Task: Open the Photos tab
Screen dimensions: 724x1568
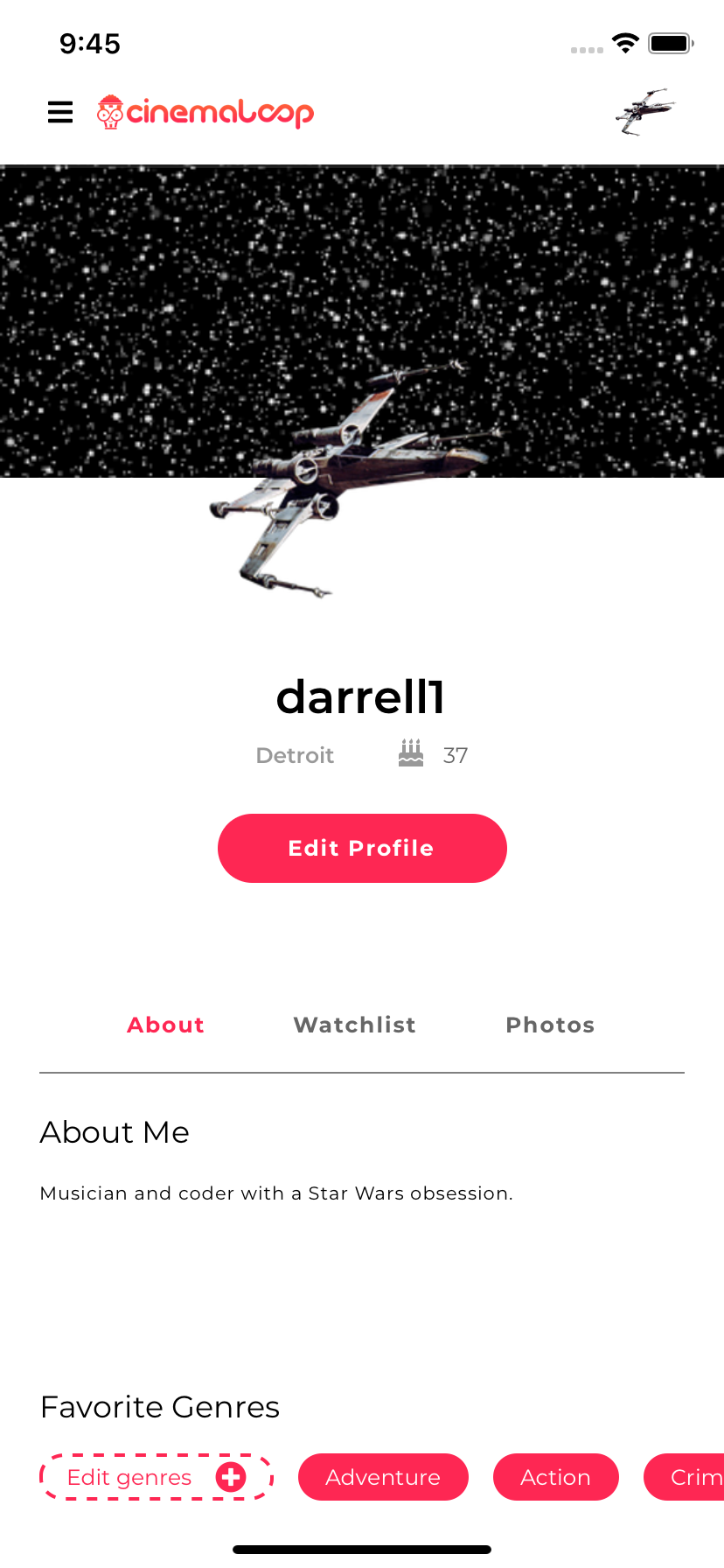Action: [550, 1025]
